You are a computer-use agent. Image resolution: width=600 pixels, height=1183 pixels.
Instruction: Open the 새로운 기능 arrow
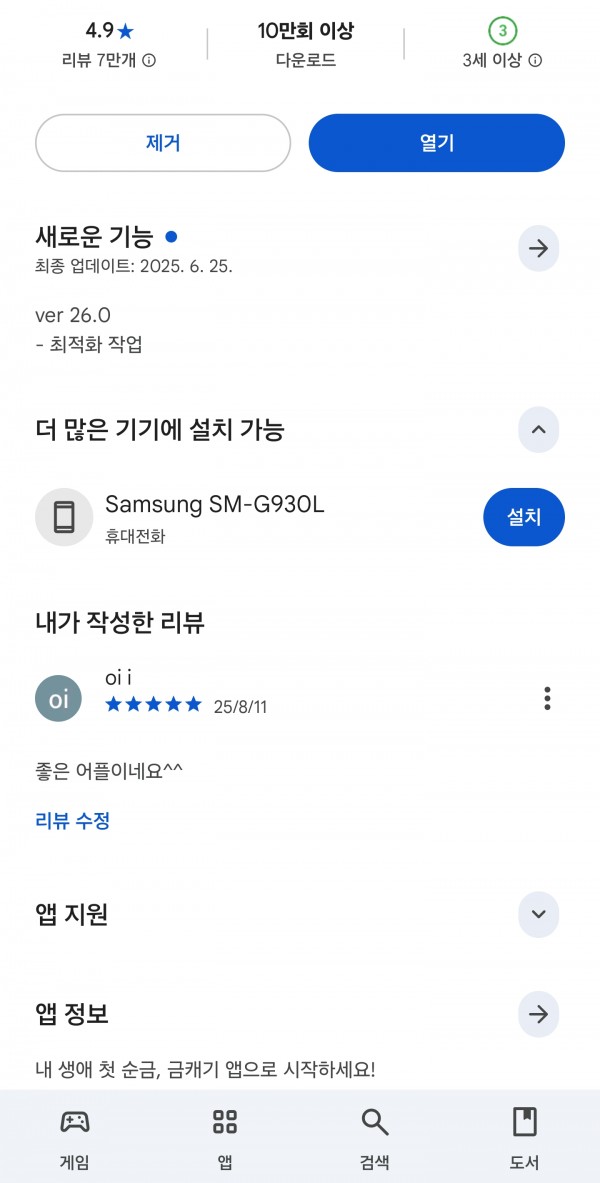[x=538, y=248]
